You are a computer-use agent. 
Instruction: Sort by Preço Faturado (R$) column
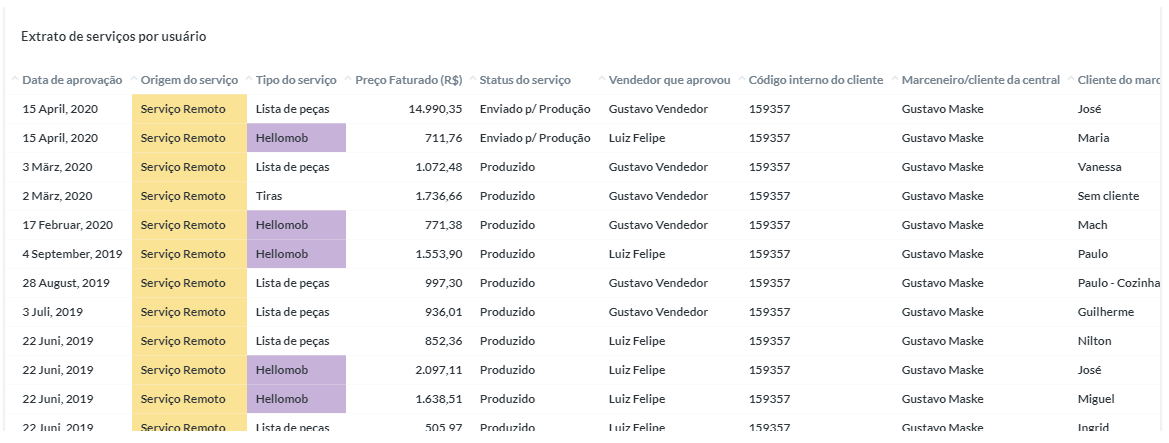pos(408,80)
